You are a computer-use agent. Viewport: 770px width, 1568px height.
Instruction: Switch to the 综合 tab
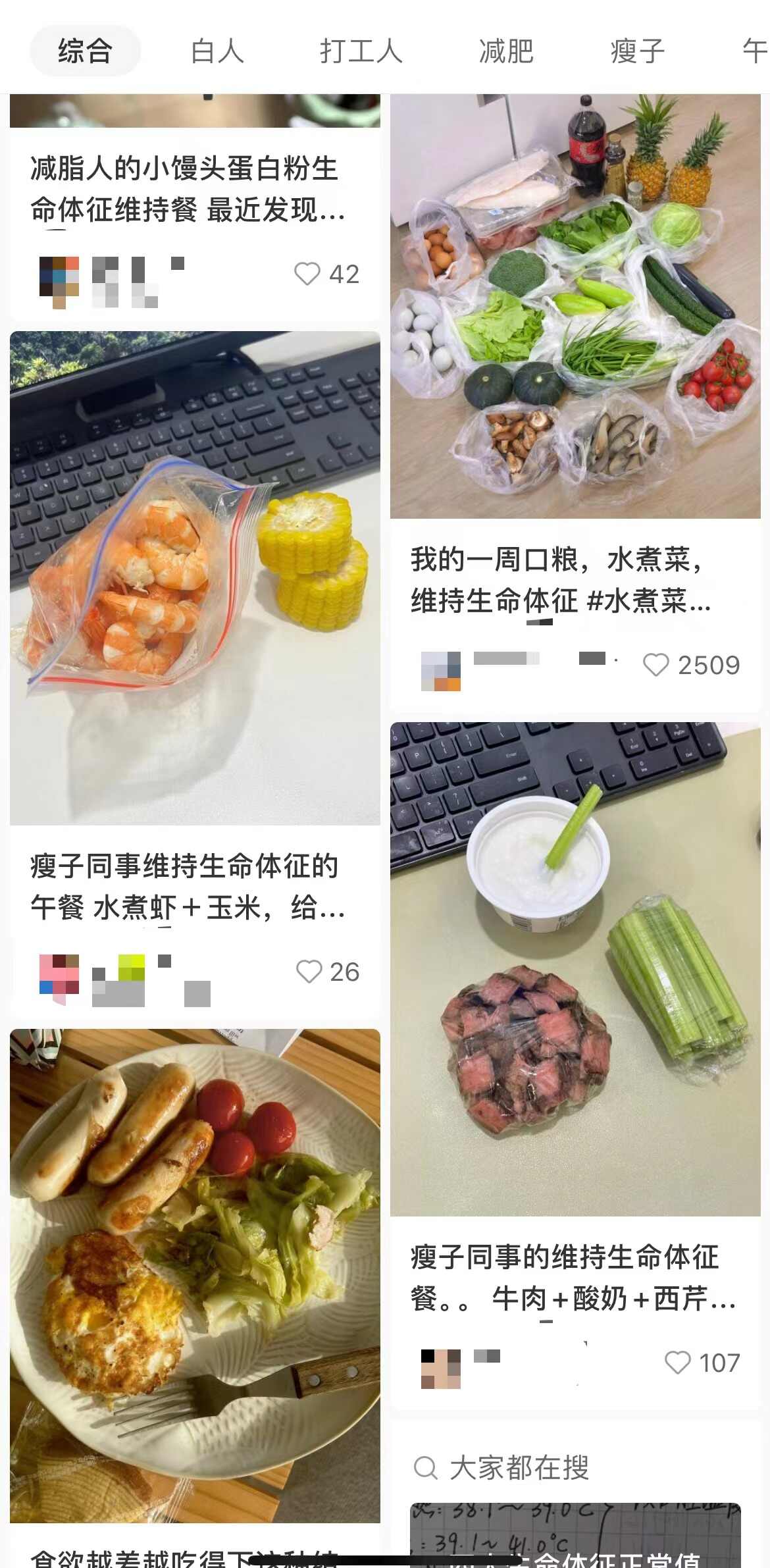point(85,51)
